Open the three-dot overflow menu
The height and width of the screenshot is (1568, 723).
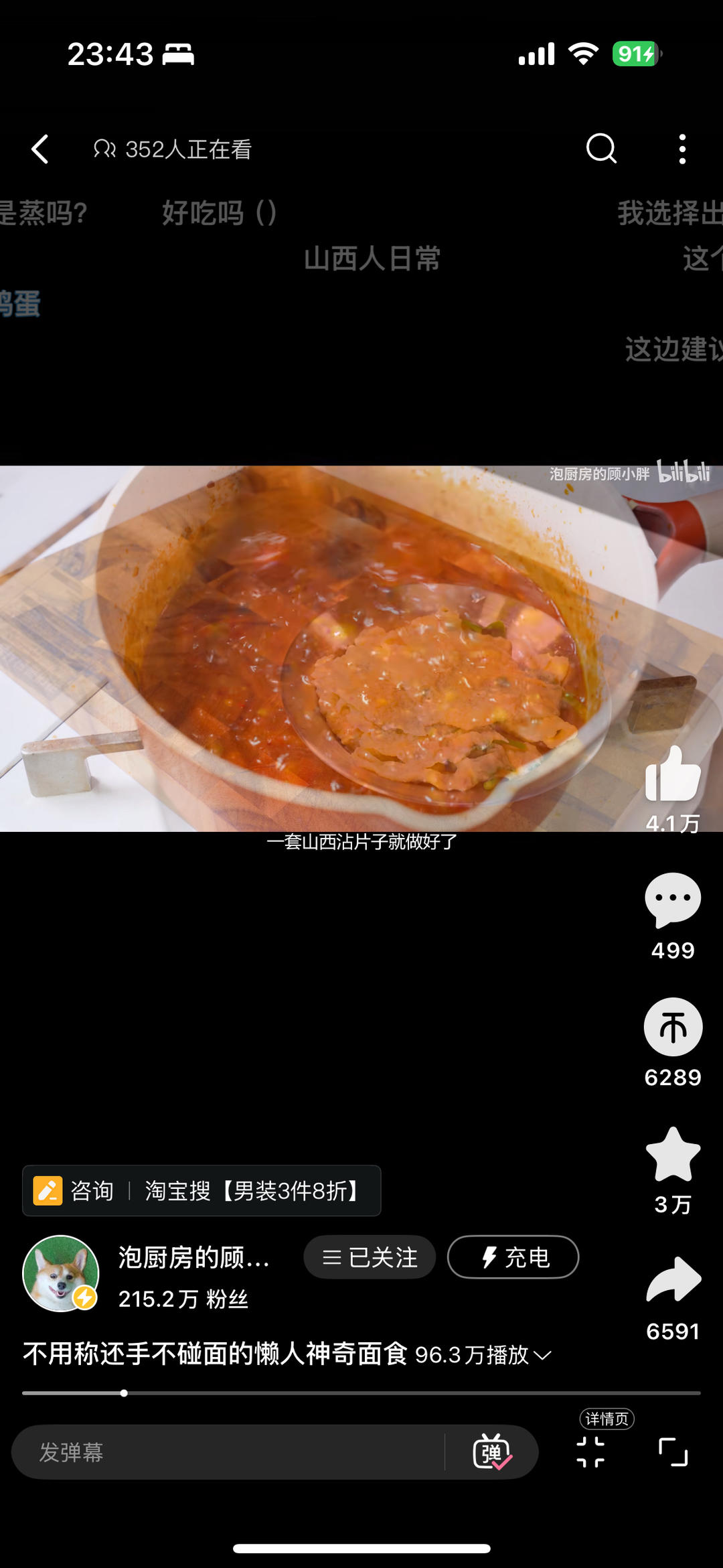click(x=681, y=149)
